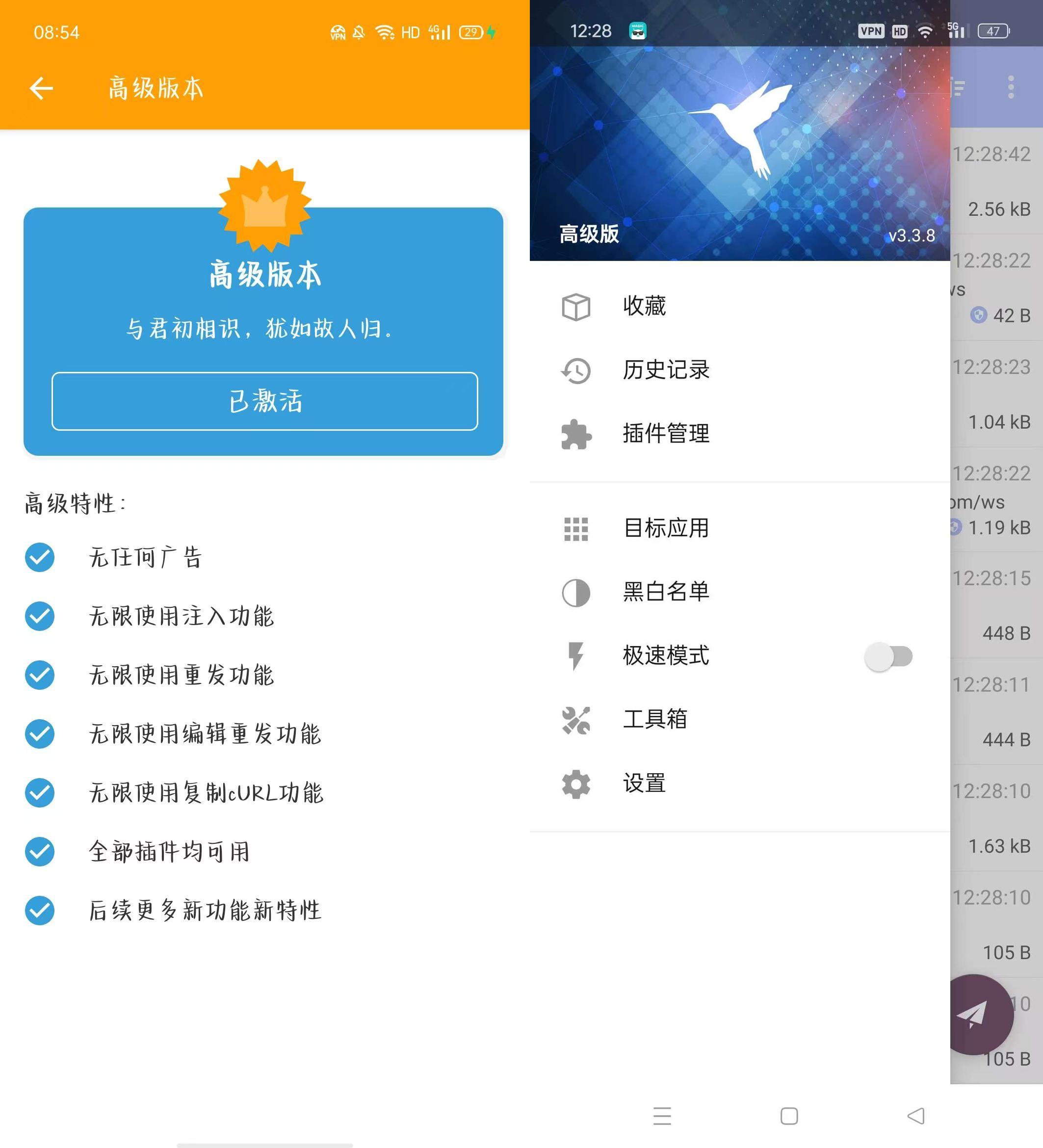
Task: Open 收藏 in the drawer
Action: click(x=643, y=306)
